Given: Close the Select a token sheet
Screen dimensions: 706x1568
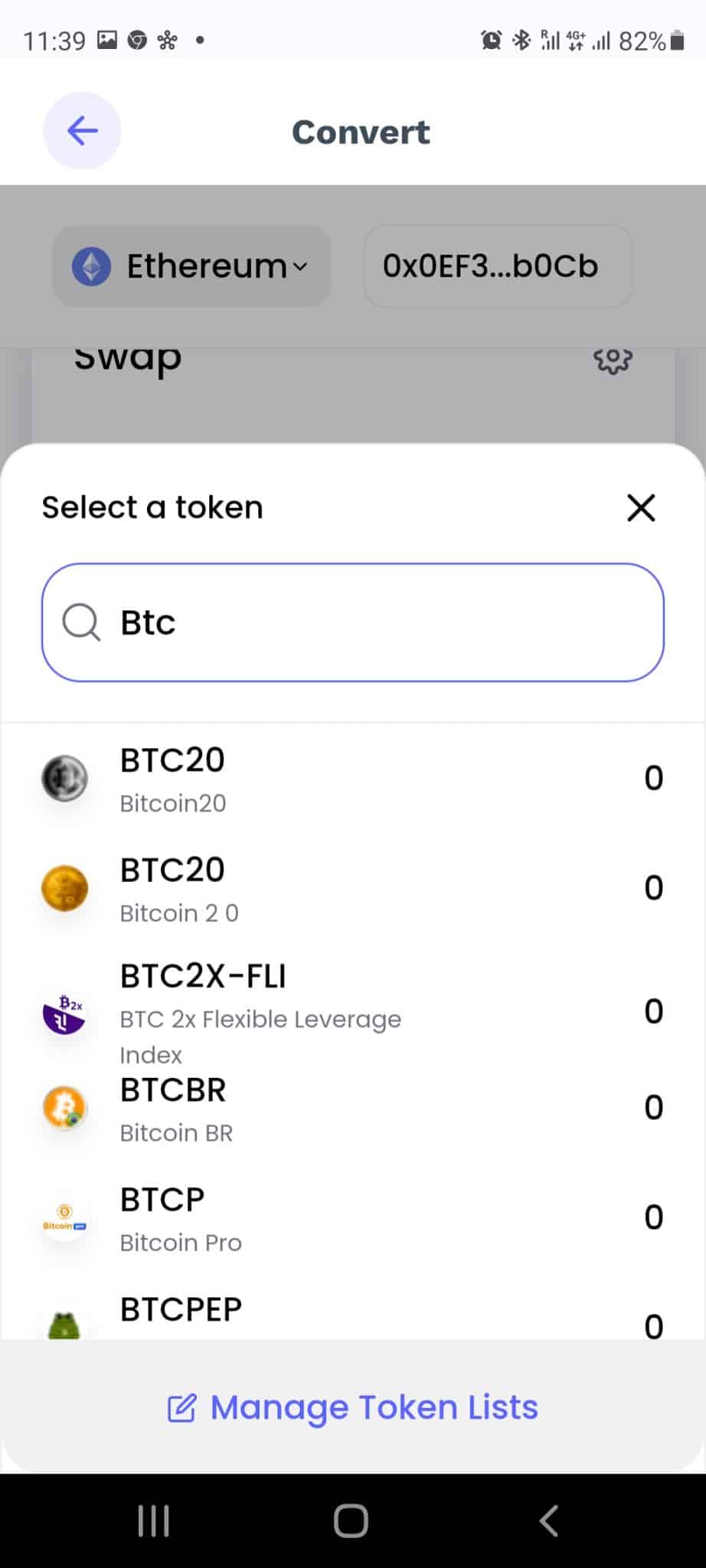Looking at the screenshot, I should coord(641,508).
